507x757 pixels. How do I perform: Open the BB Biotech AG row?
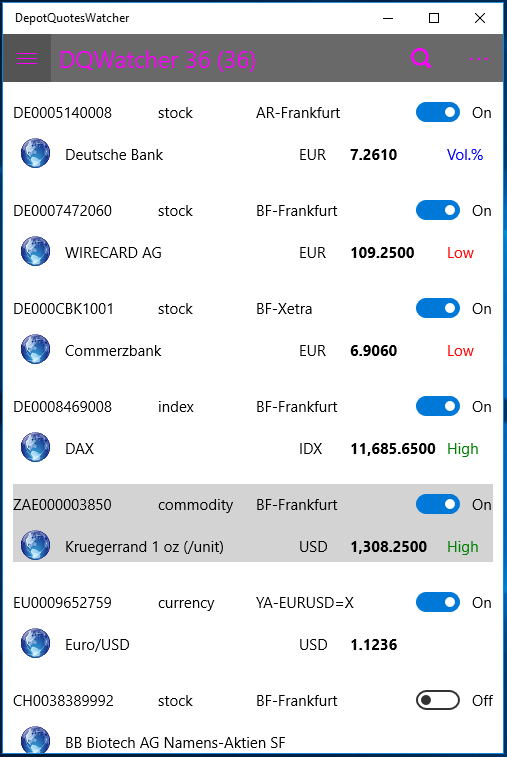(x=253, y=717)
